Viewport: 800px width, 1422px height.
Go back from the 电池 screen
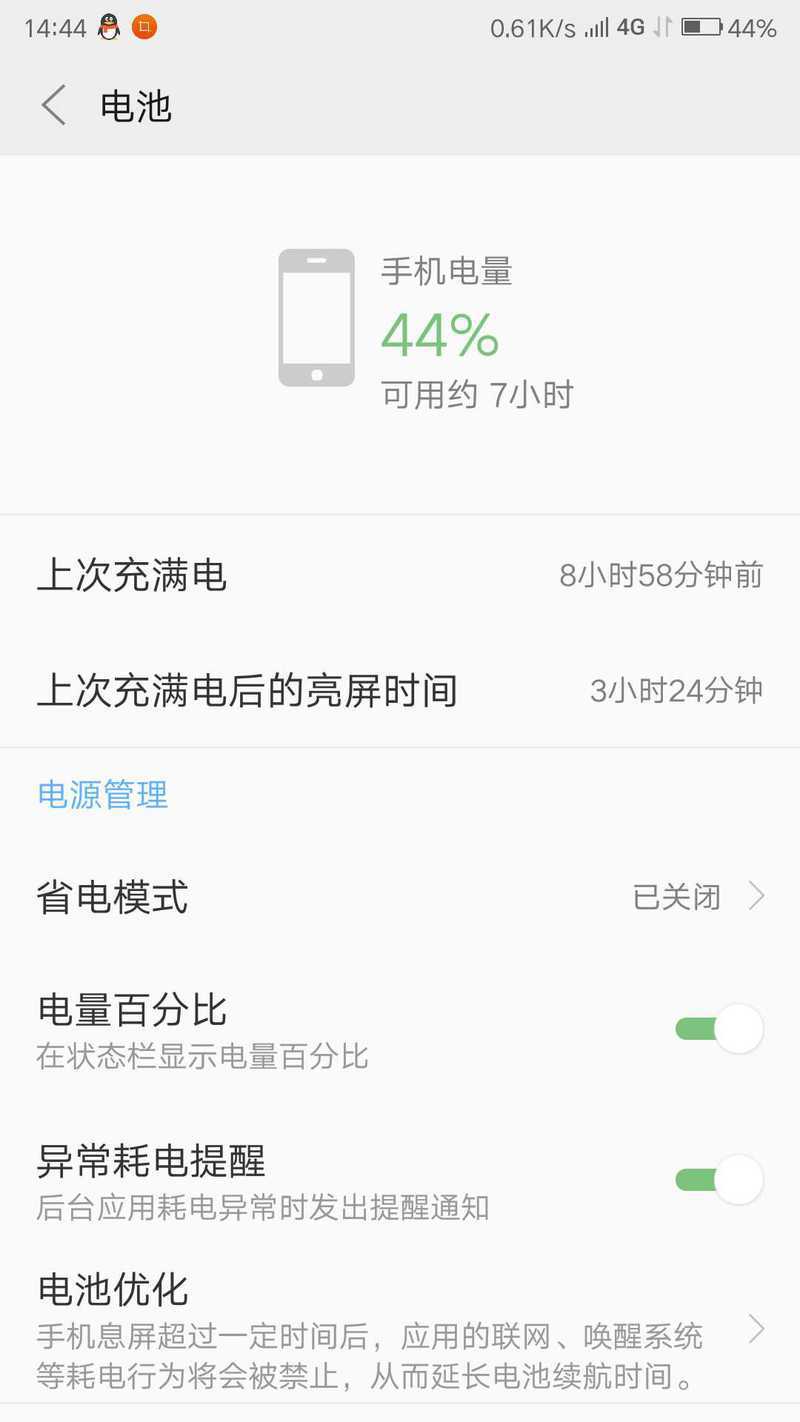pos(54,105)
